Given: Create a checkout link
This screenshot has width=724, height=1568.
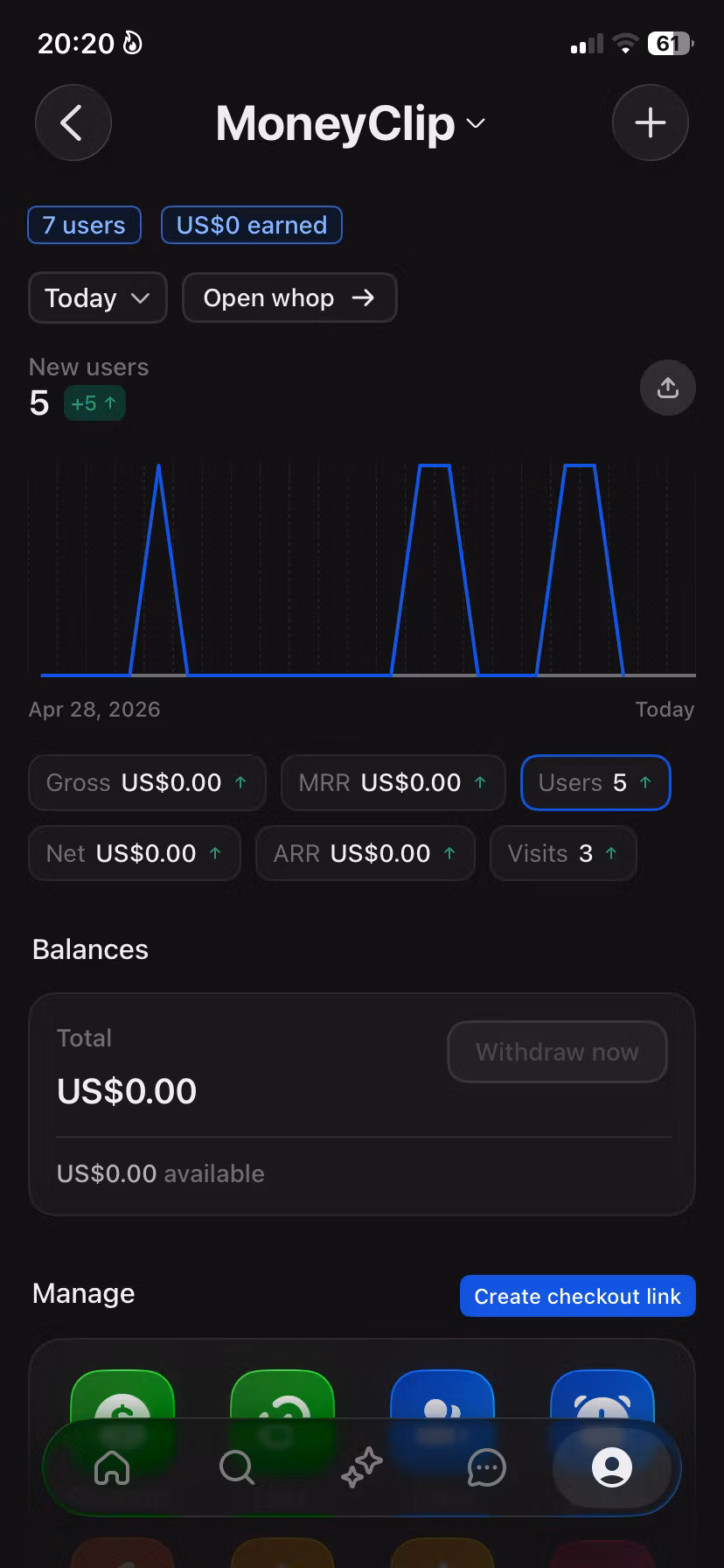Looking at the screenshot, I should click(x=578, y=1296).
